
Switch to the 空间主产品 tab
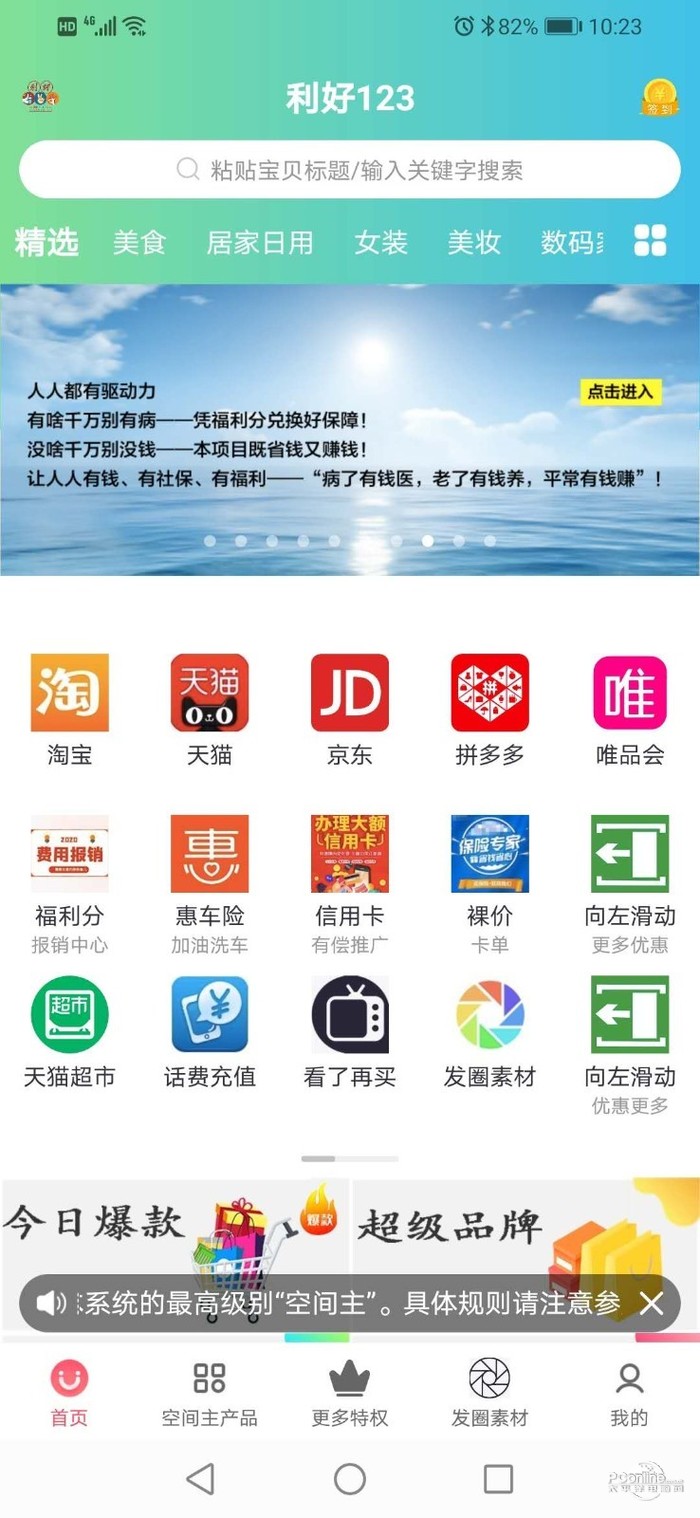(x=209, y=1393)
